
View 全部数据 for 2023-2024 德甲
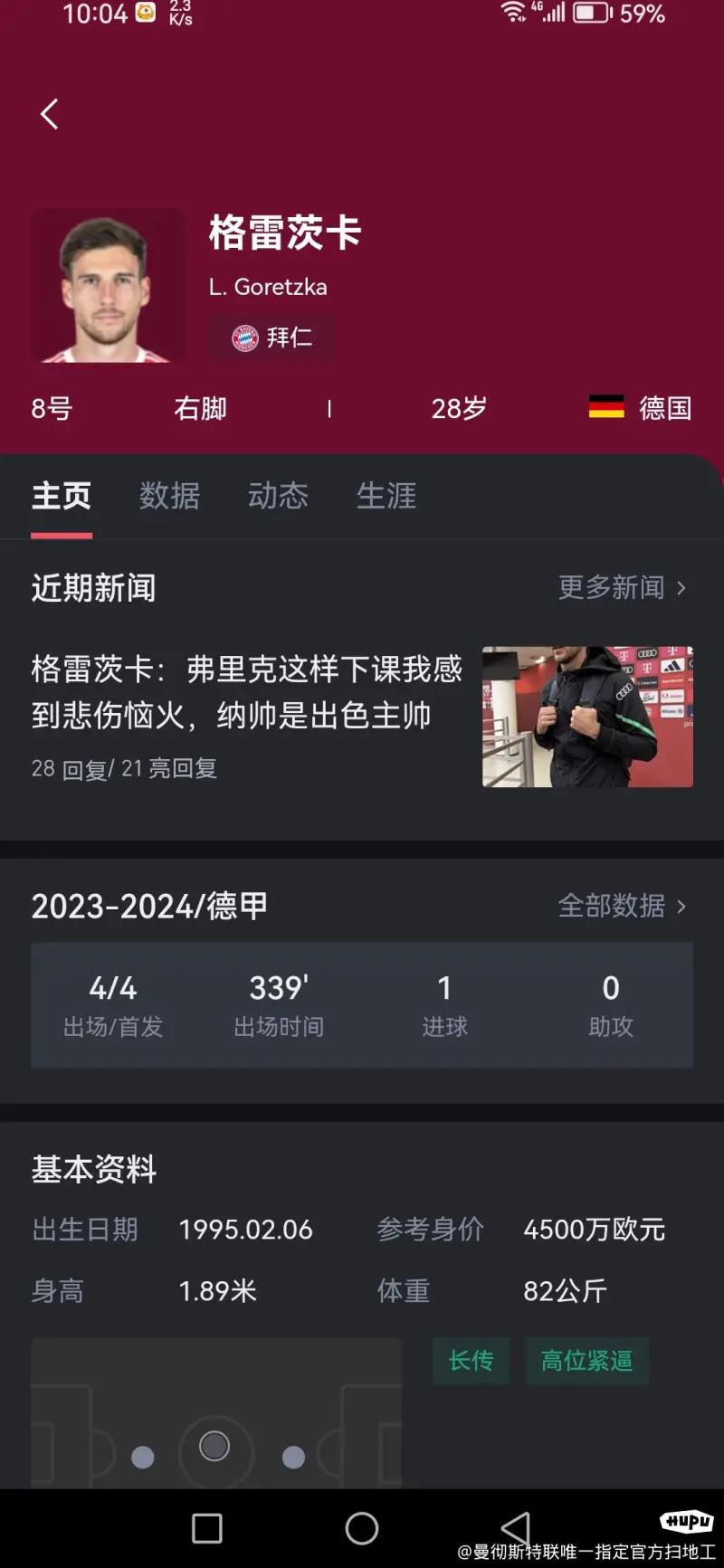click(622, 906)
